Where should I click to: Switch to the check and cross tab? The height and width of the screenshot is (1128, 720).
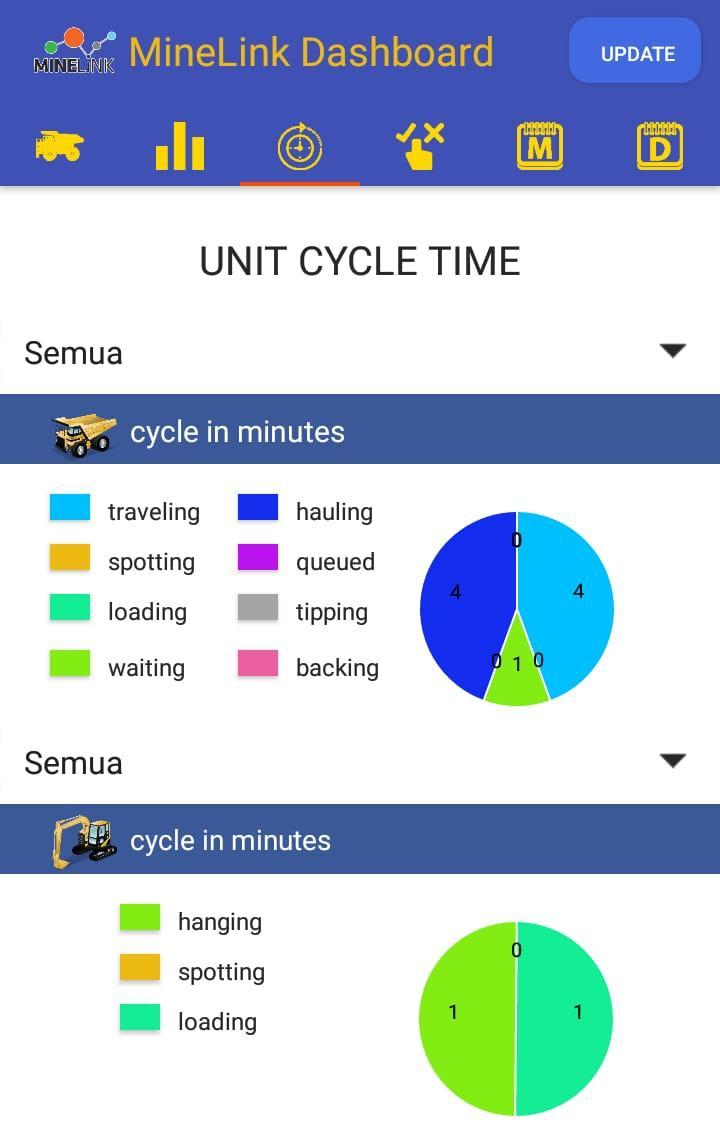420,147
